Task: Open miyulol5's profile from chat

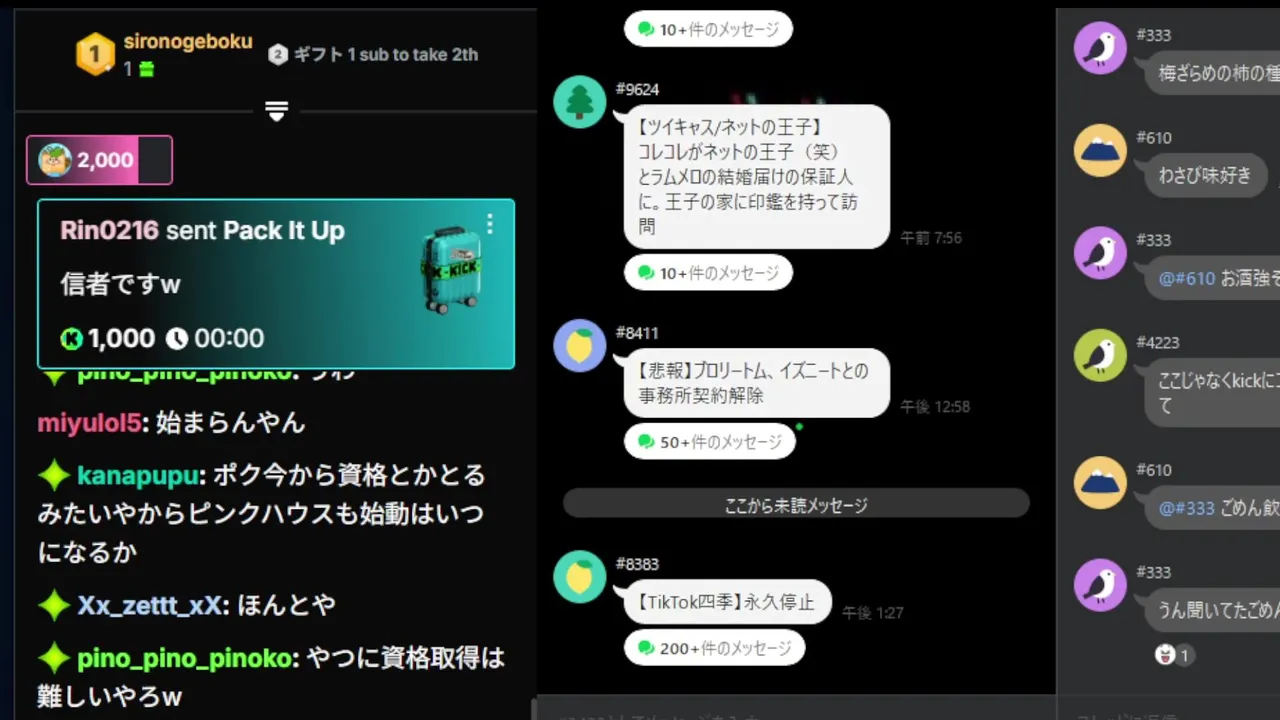Action: coord(89,423)
